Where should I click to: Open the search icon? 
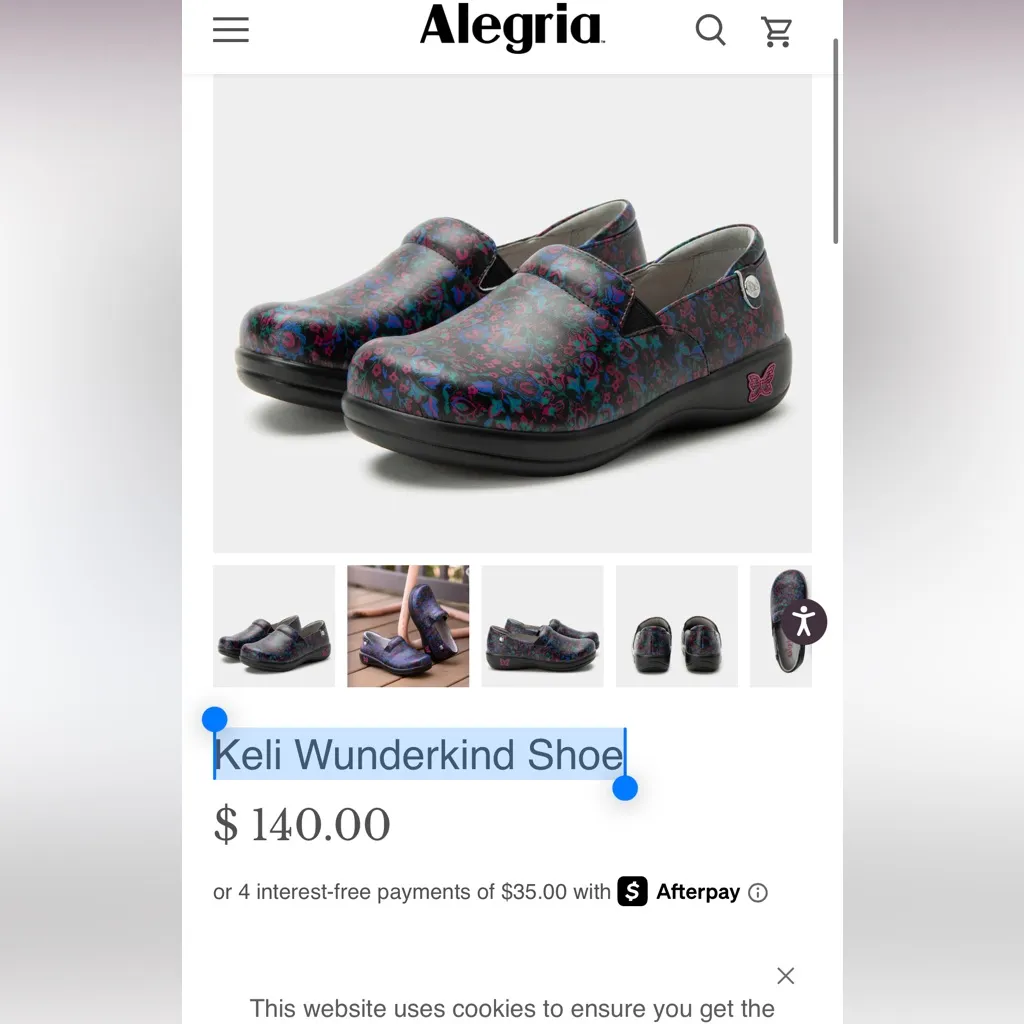(x=710, y=31)
